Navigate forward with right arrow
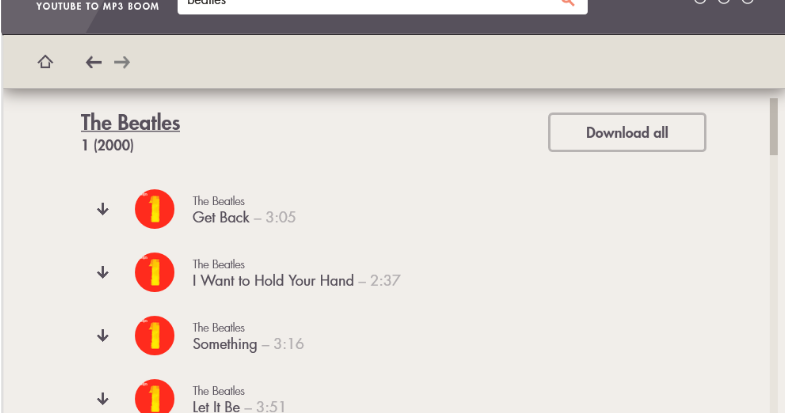The image size is (785, 413). point(122,62)
